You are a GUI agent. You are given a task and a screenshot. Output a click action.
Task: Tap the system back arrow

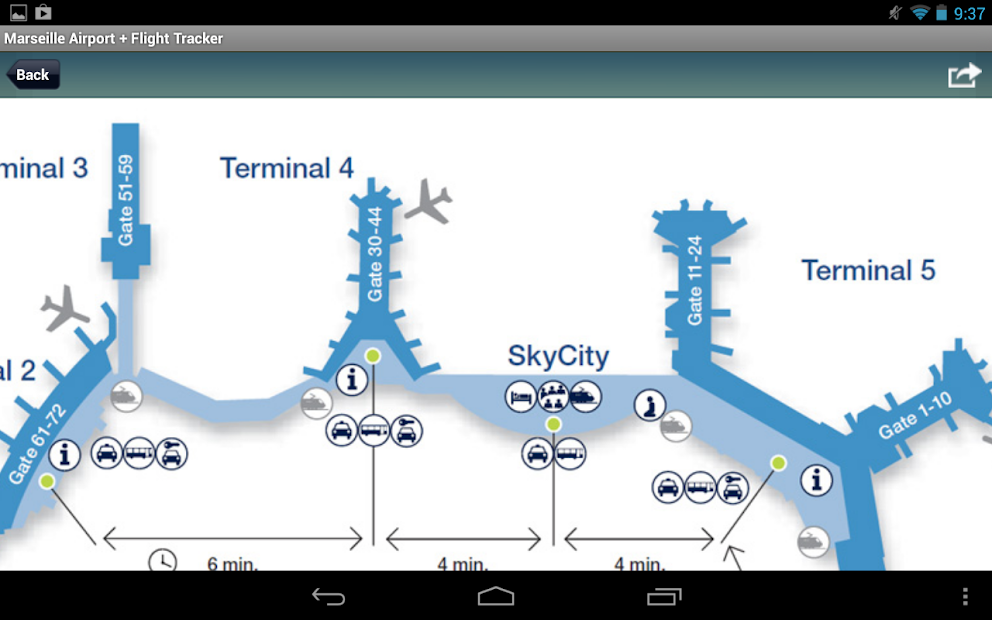(x=328, y=597)
